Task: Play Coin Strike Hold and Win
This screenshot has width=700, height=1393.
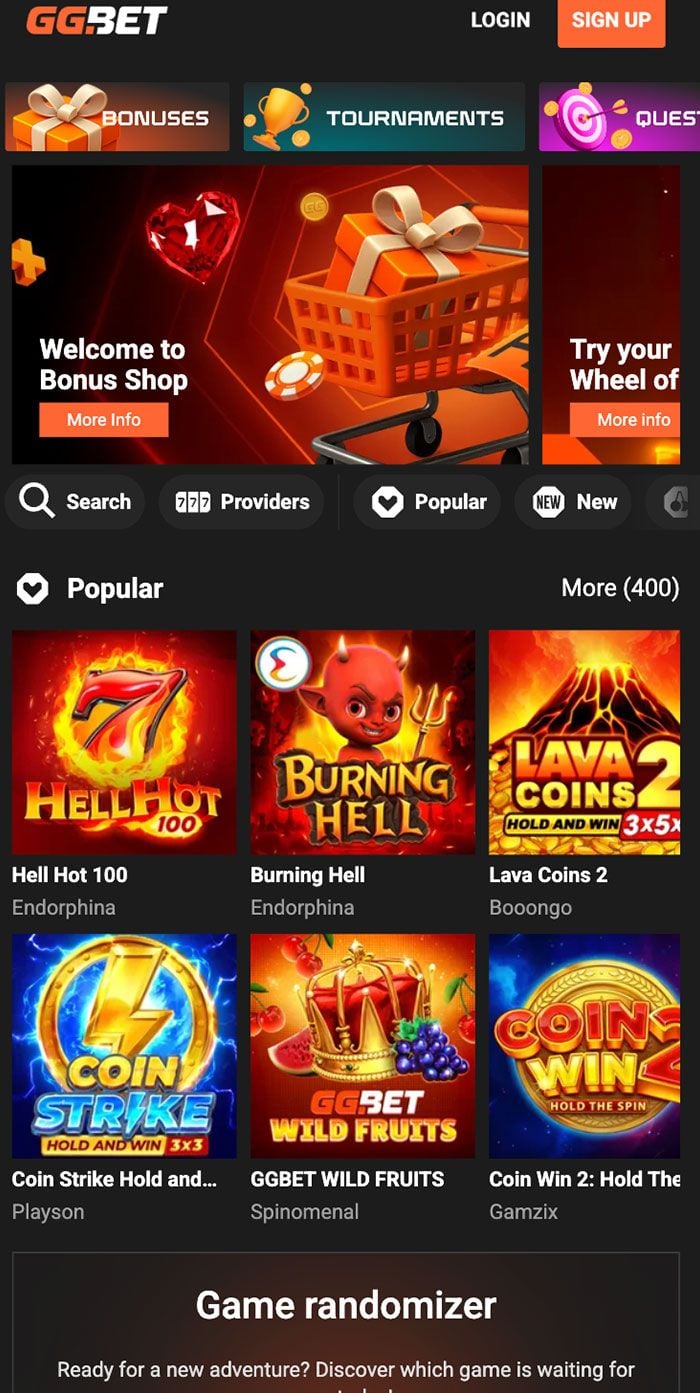Action: [x=124, y=1045]
